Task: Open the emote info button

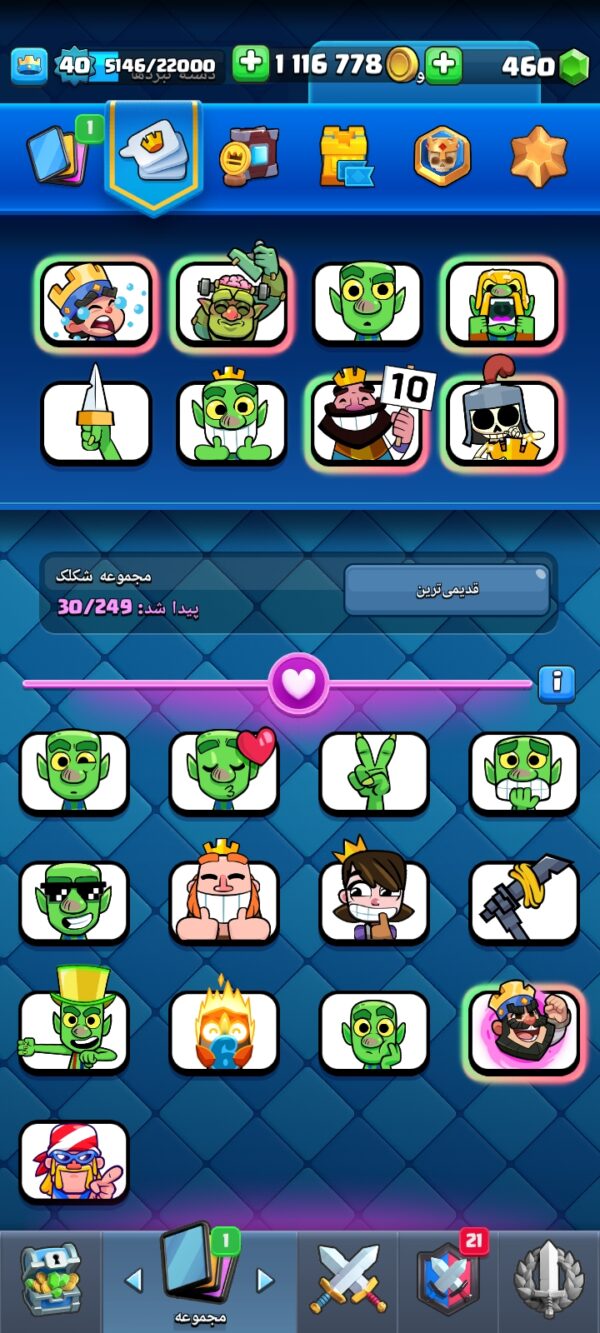Action: click(556, 684)
